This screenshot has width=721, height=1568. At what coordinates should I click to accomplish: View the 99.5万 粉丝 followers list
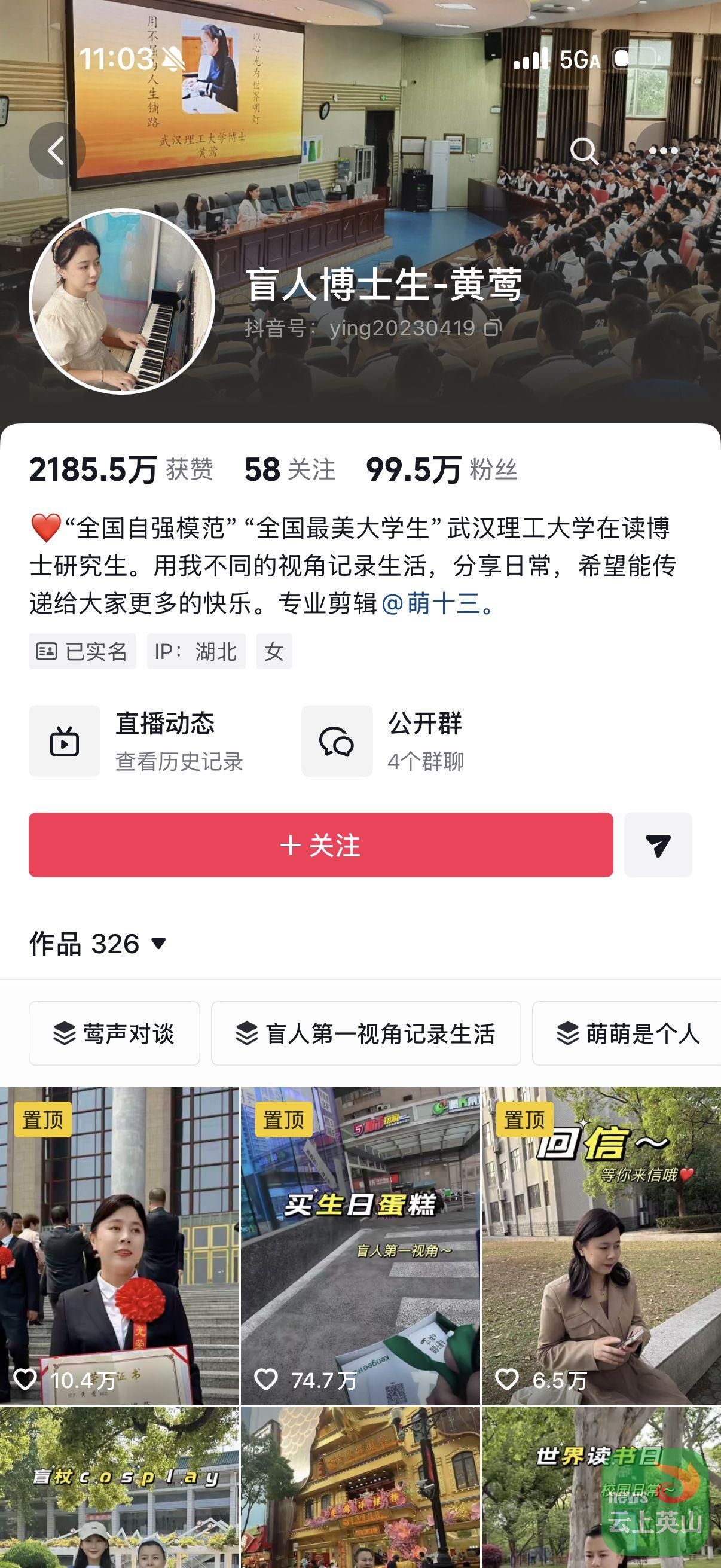[441, 470]
